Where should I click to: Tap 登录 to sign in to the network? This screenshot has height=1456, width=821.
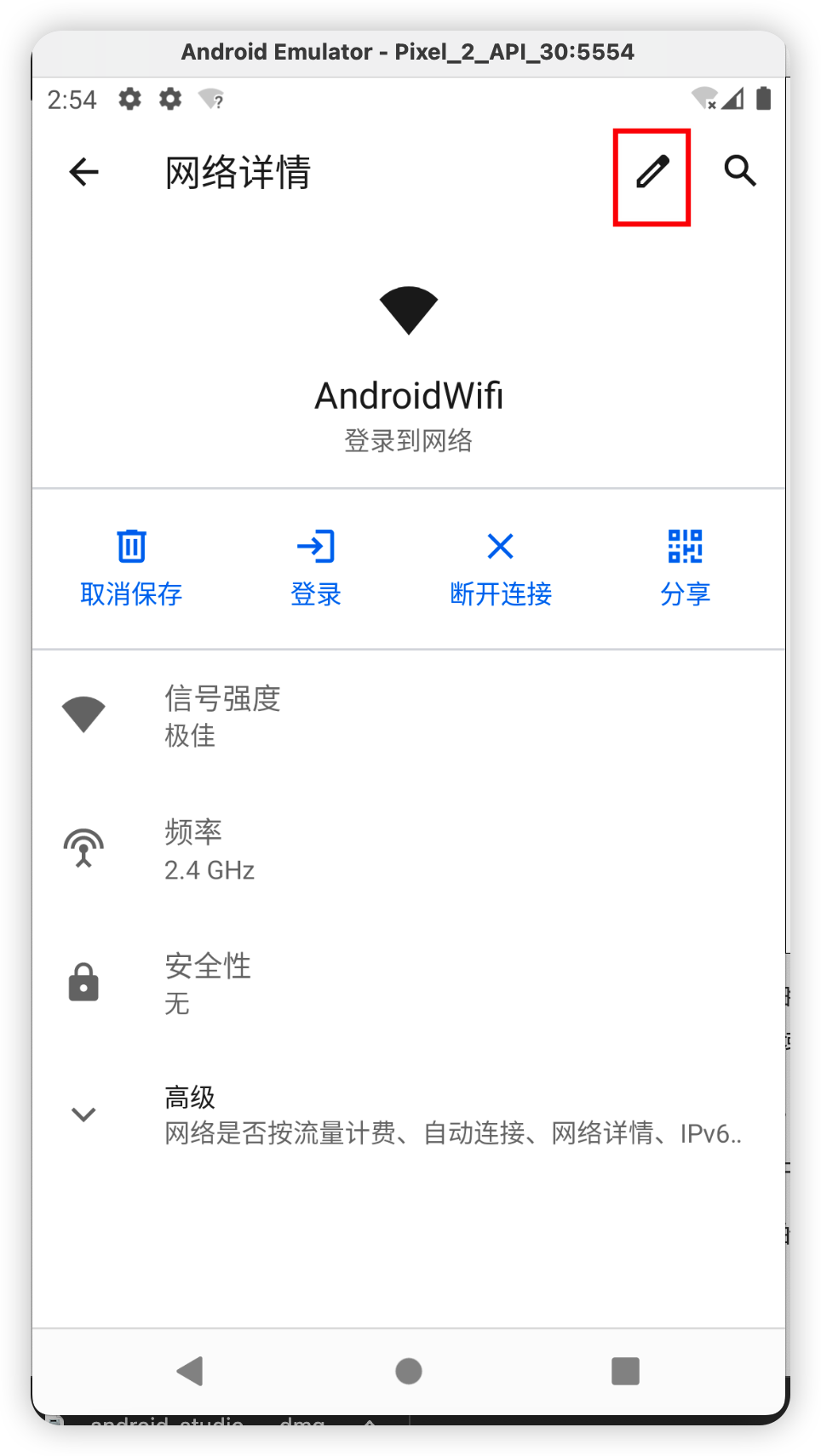click(x=316, y=568)
